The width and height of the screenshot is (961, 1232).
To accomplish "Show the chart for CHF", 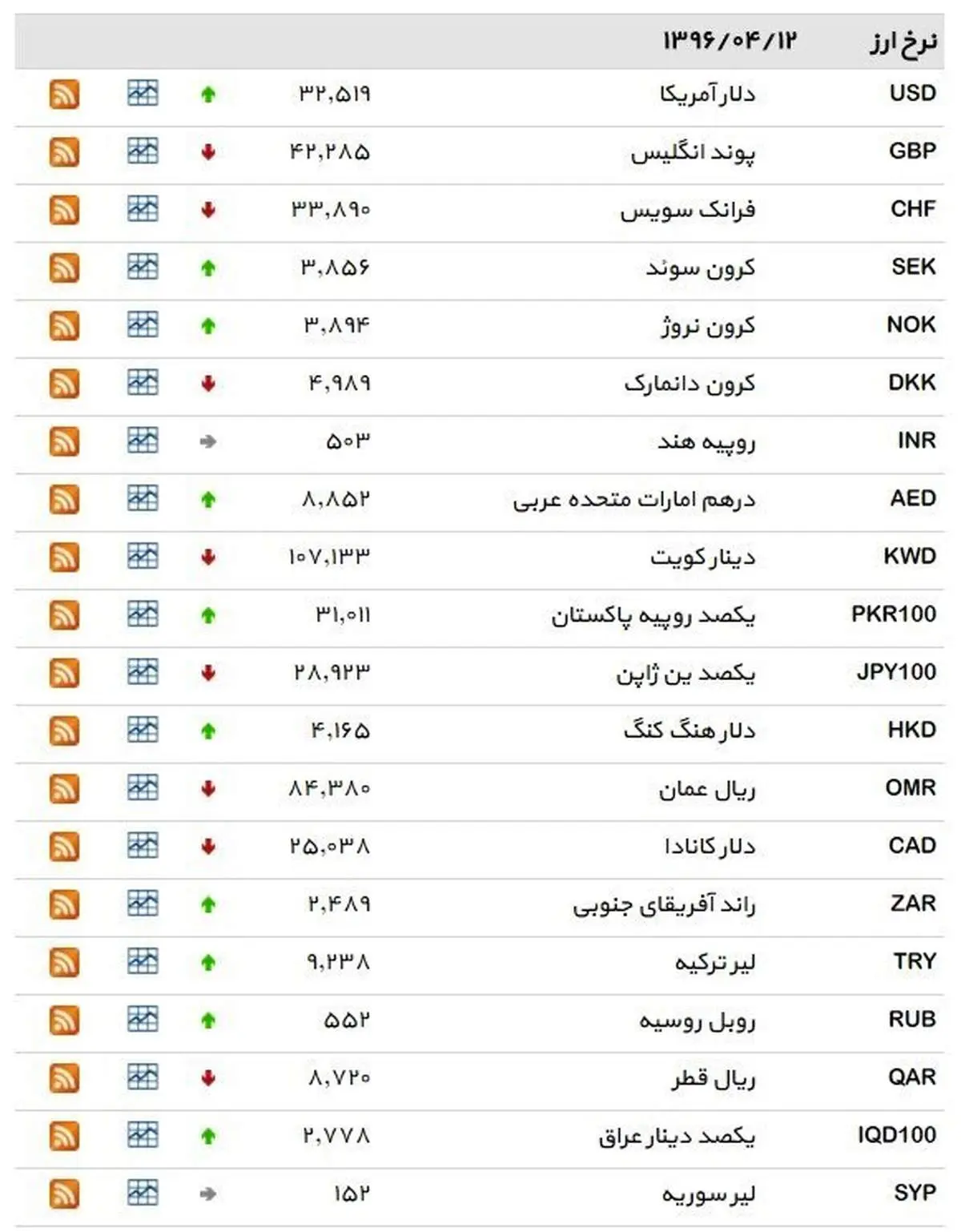I will (x=143, y=209).
